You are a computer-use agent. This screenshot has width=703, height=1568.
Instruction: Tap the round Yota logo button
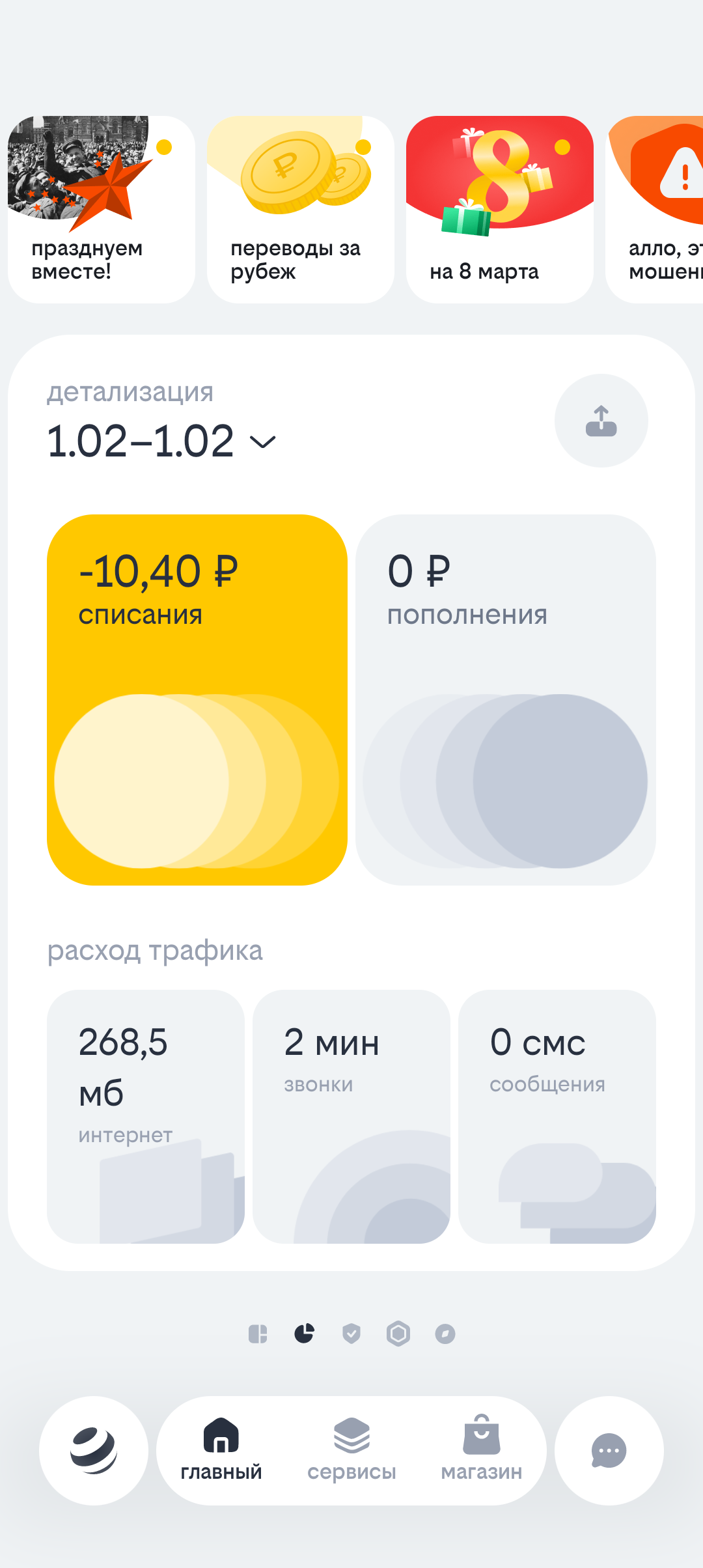pyautogui.click(x=94, y=1450)
